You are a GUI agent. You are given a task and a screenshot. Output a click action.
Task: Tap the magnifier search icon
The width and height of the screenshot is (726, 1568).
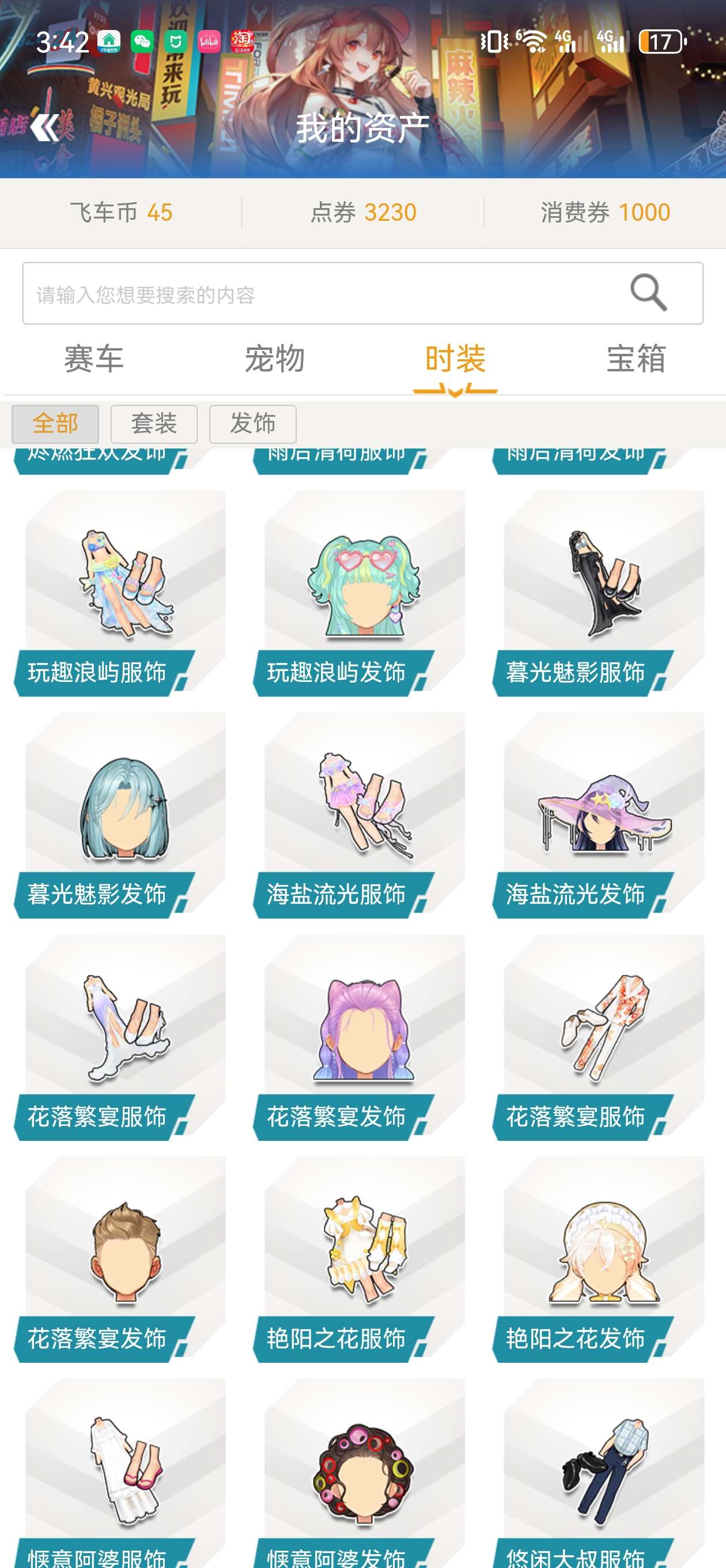[649, 293]
